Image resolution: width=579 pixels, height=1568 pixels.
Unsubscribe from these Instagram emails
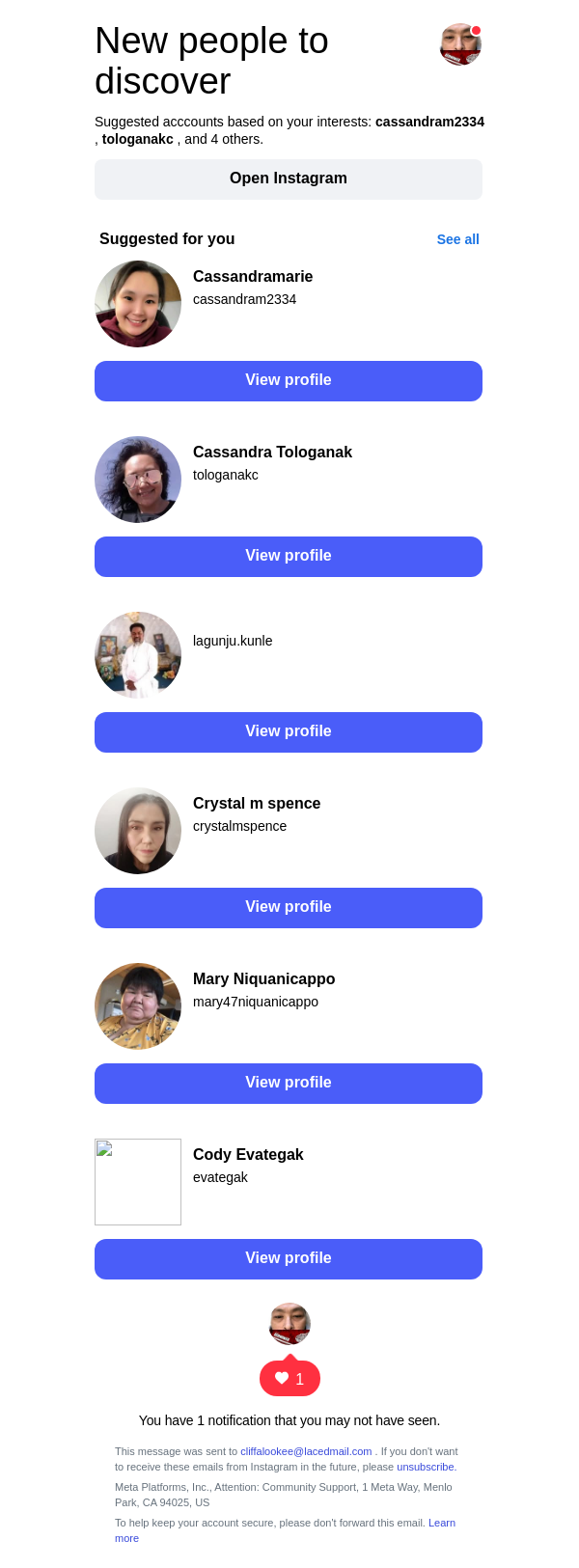[425, 1467]
